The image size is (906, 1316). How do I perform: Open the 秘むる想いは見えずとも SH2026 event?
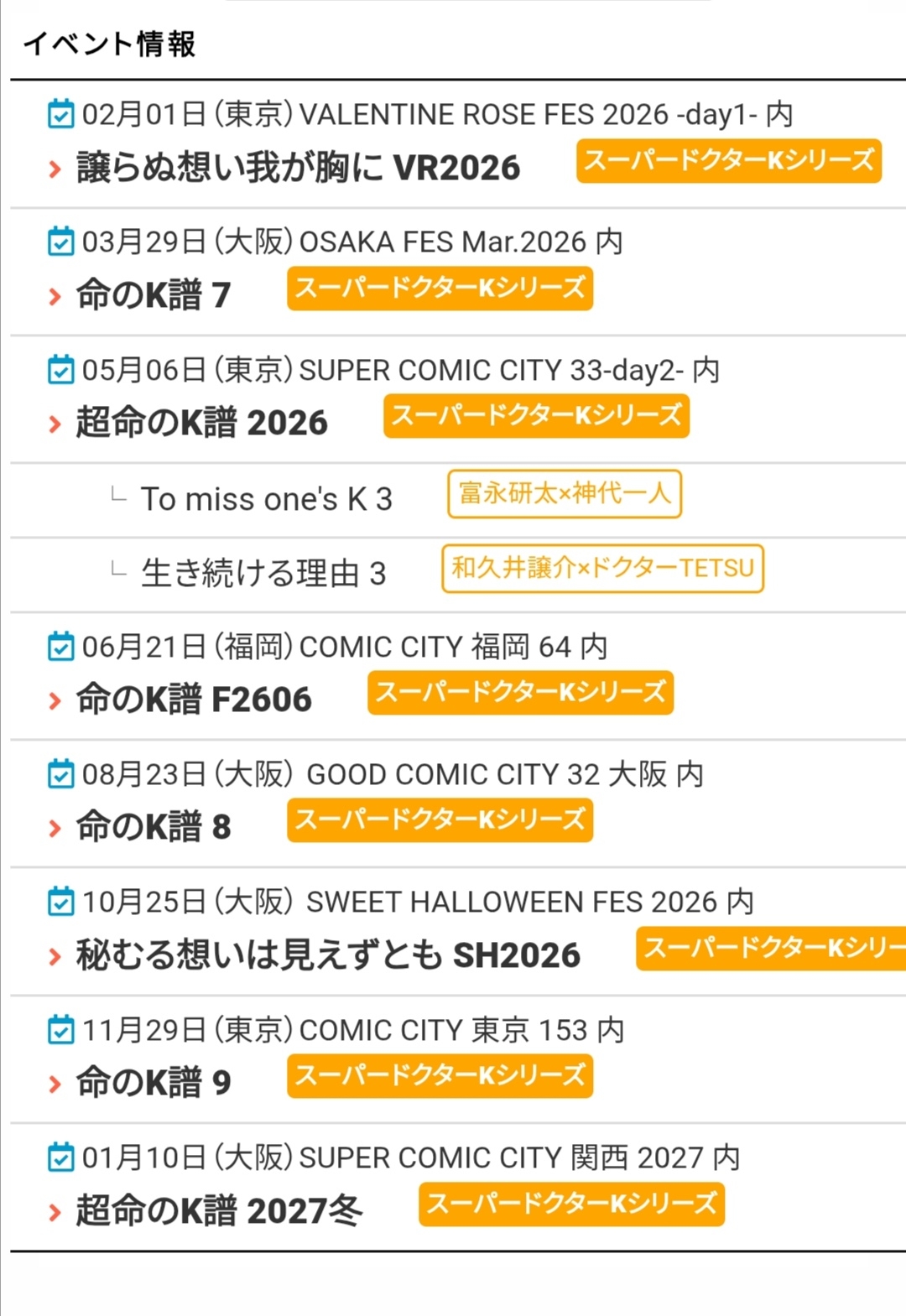(328, 955)
